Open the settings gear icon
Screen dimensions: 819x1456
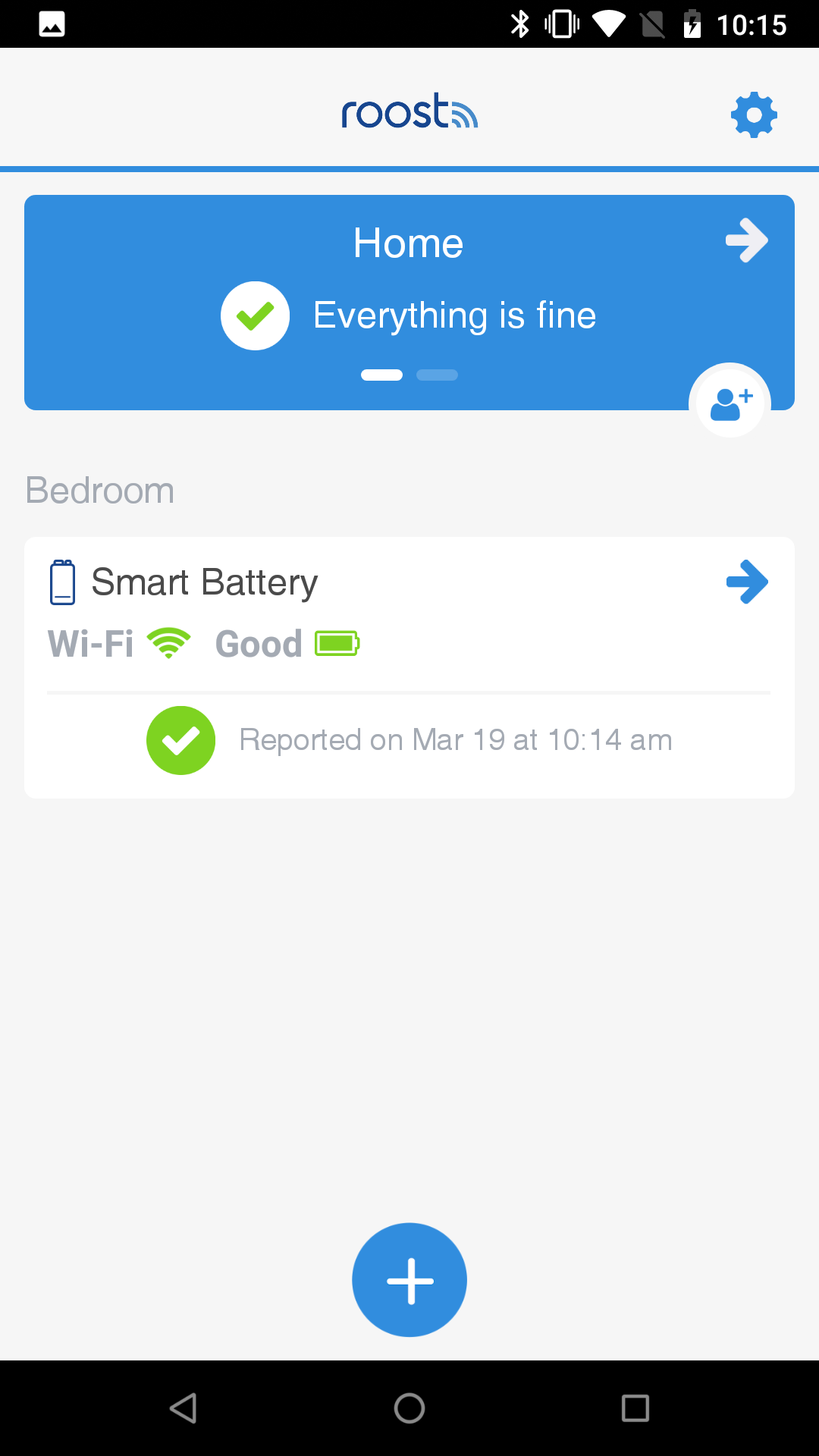(x=754, y=115)
